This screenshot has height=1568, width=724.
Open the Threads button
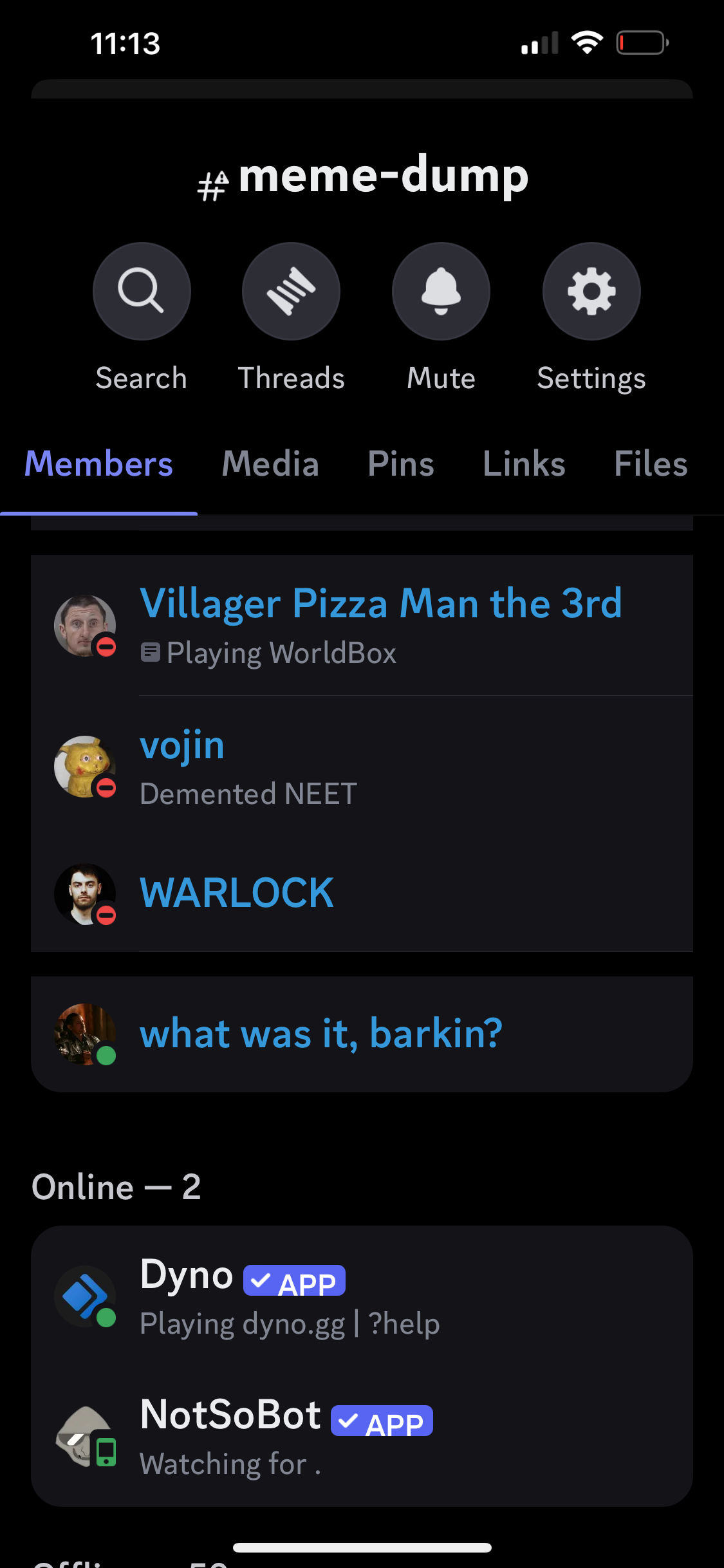[x=291, y=292]
